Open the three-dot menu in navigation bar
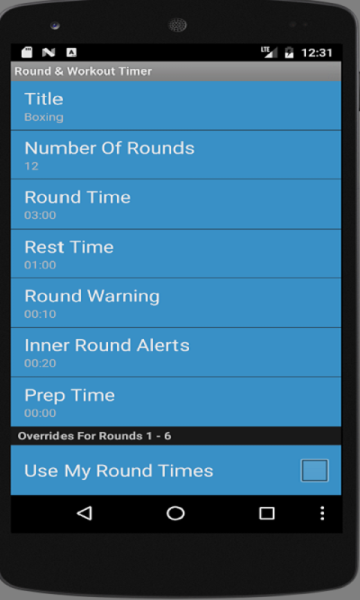This screenshot has height=600, width=360. [322, 514]
